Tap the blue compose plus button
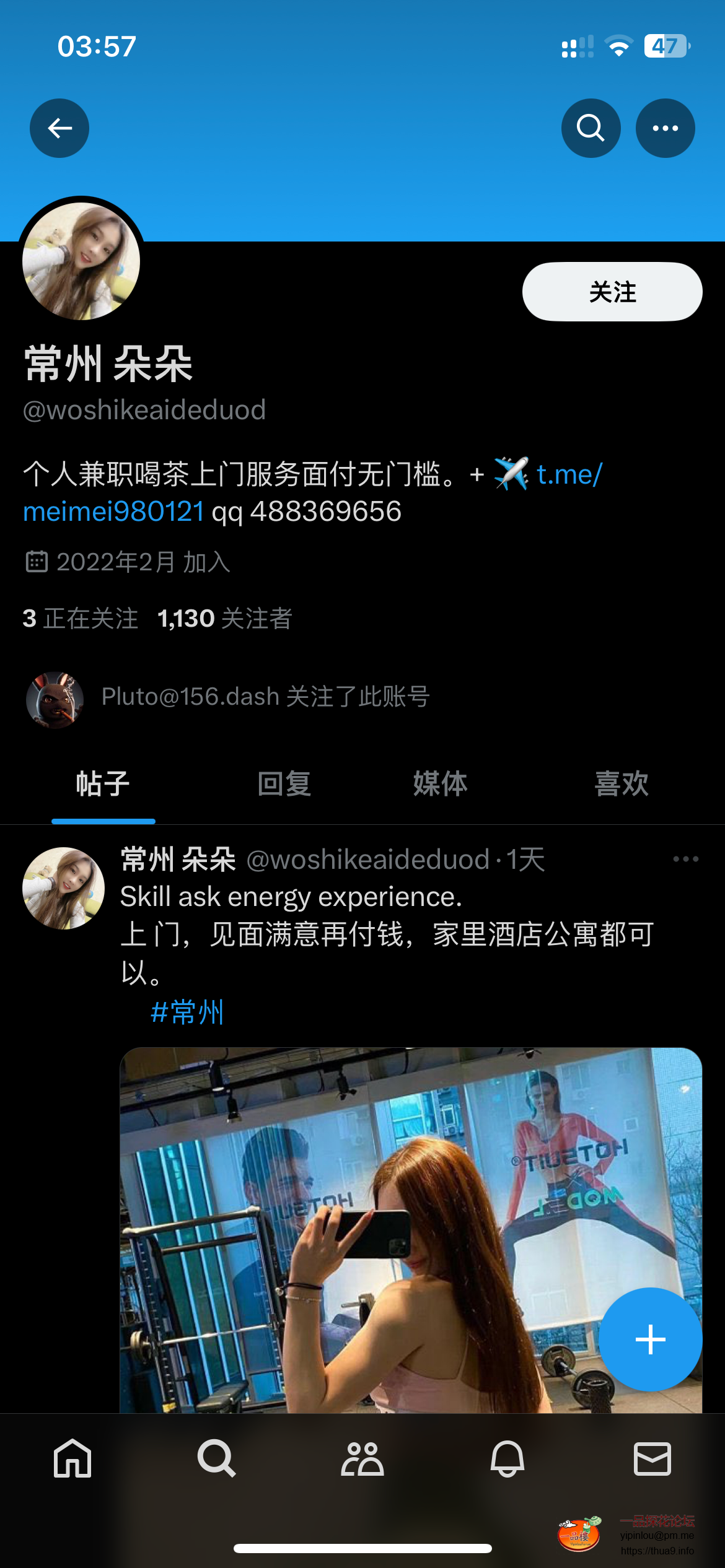The image size is (725, 1568). point(649,1341)
